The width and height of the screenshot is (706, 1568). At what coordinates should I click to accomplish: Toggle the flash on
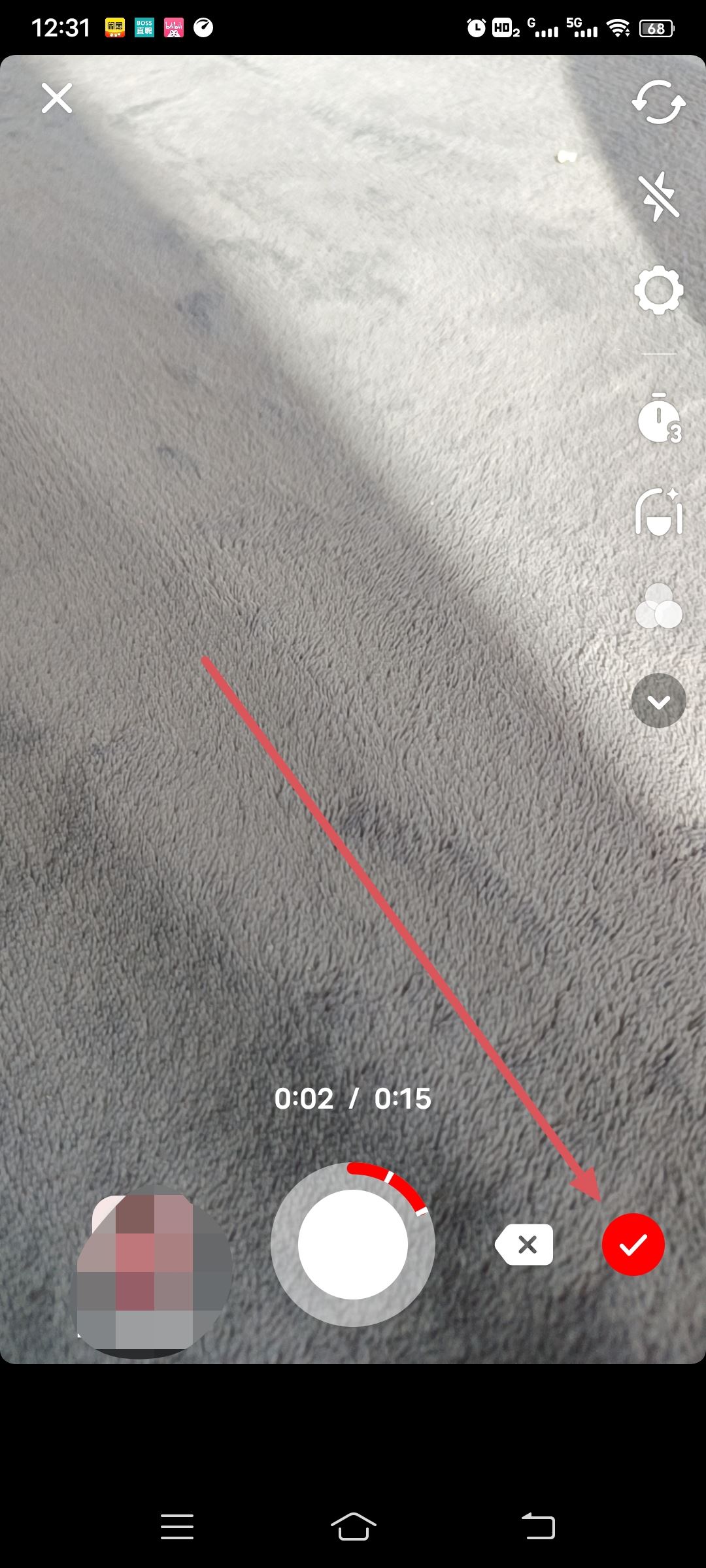659,196
